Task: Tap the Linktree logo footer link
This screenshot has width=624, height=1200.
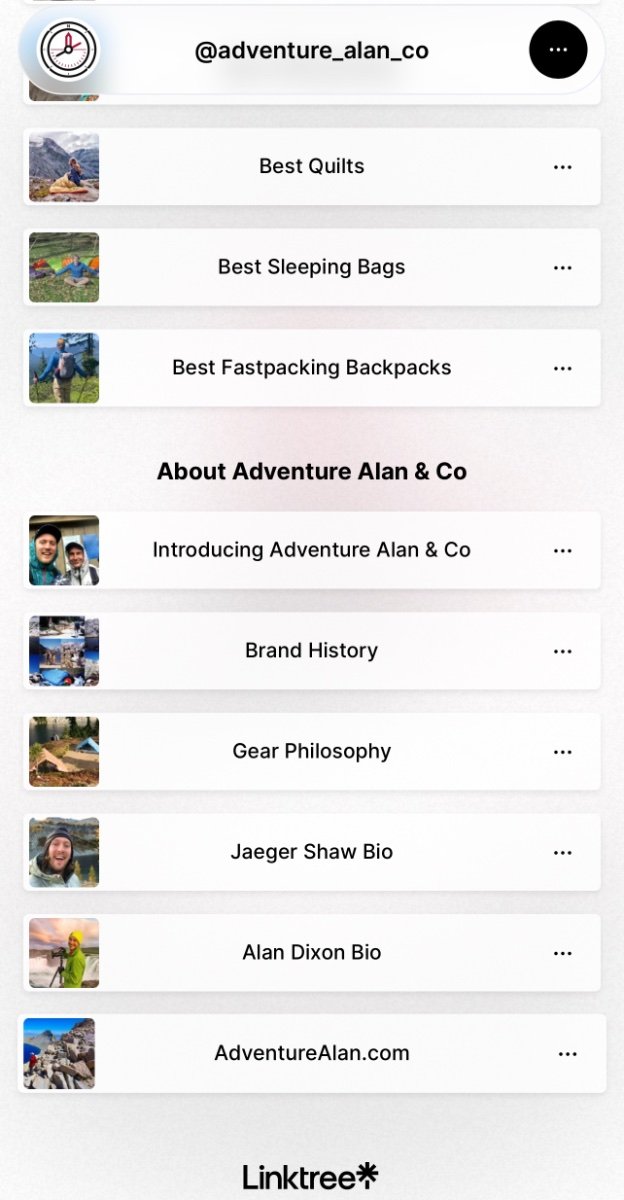Action: coord(311,1176)
